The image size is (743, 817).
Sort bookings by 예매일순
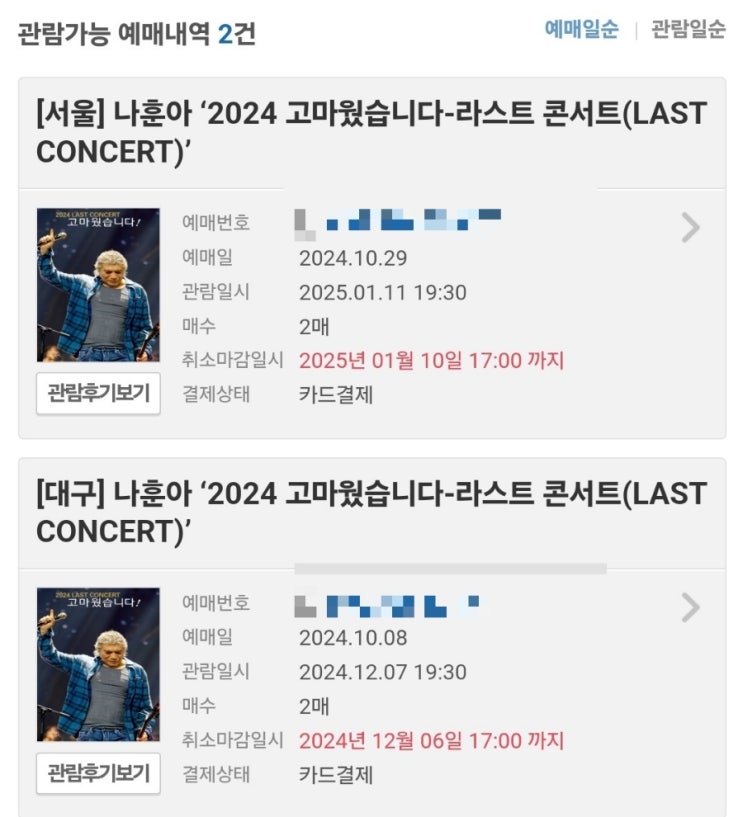pyautogui.click(x=581, y=29)
